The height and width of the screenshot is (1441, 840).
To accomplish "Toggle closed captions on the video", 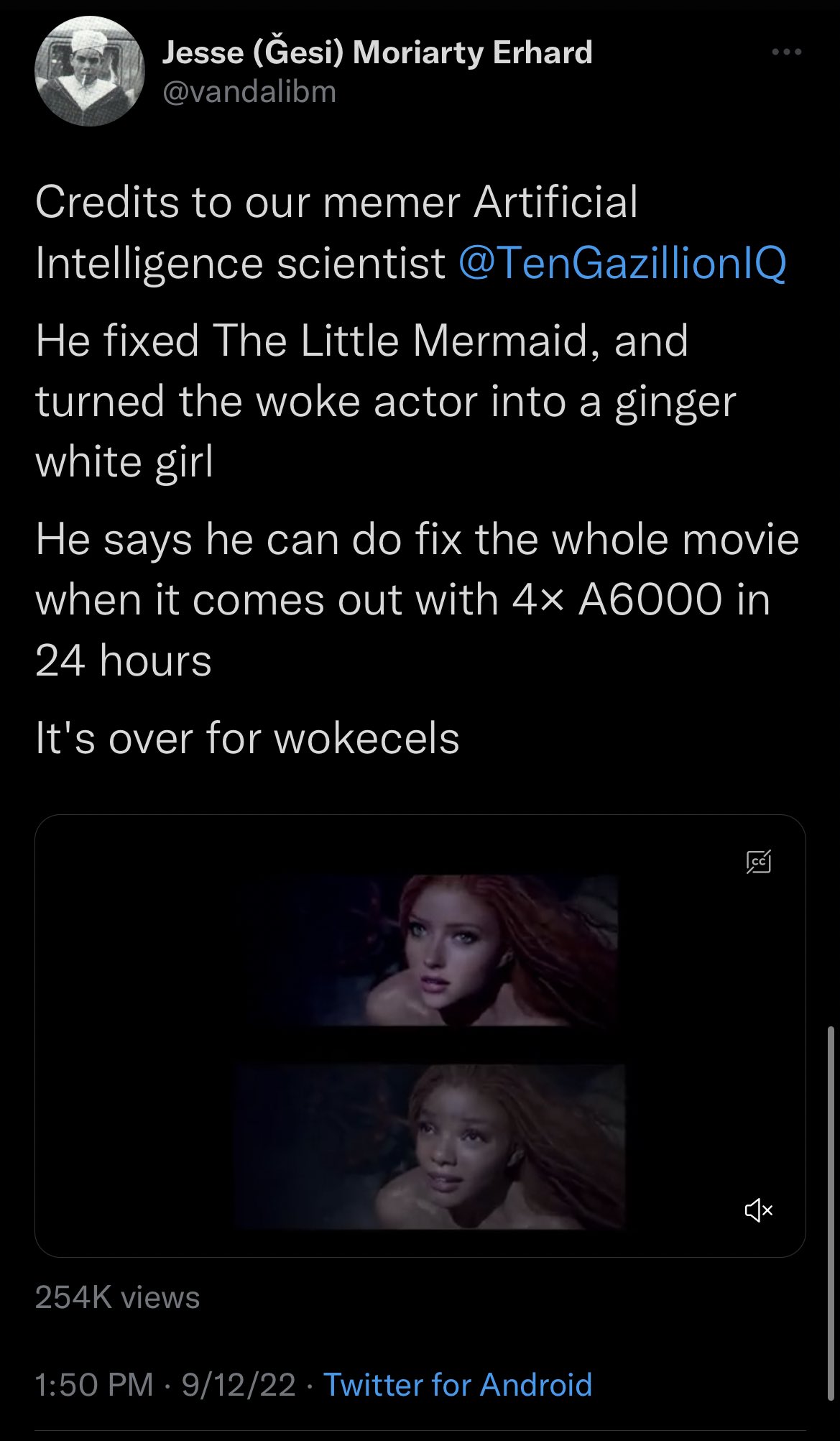I will (758, 861).
